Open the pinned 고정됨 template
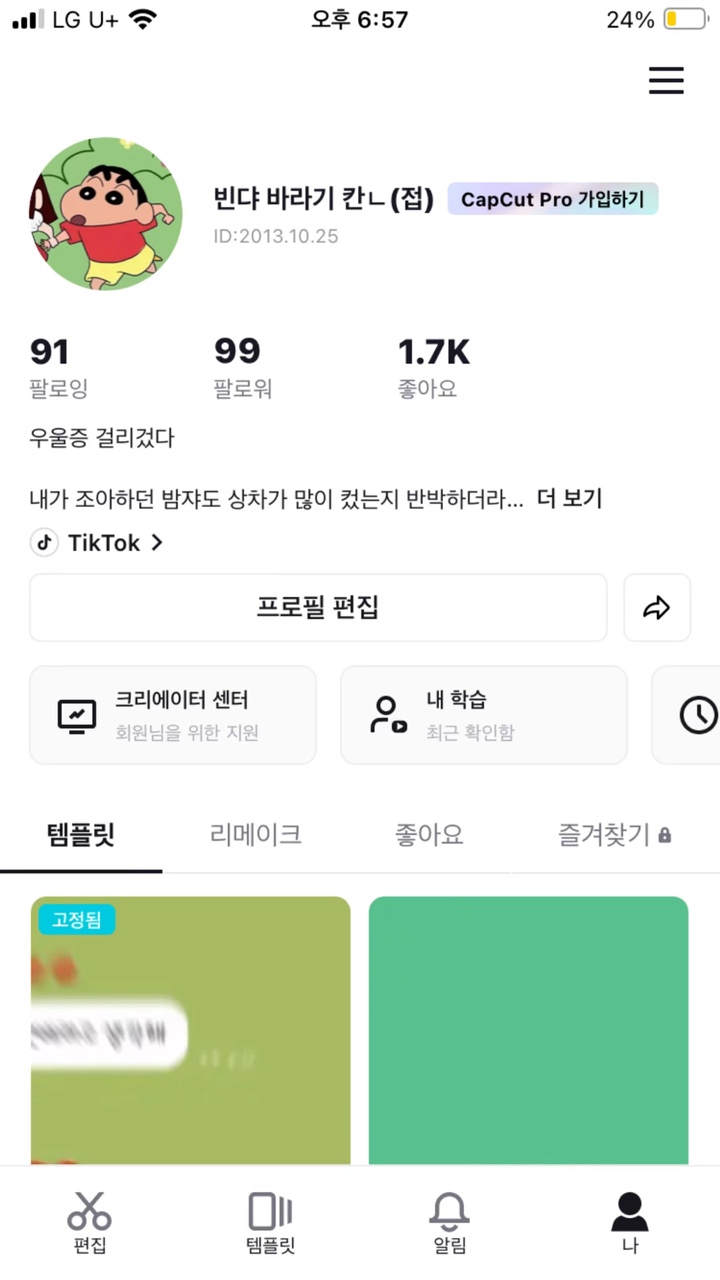The width and height of the screenshot is (720, 1280). pos(191,1030)
